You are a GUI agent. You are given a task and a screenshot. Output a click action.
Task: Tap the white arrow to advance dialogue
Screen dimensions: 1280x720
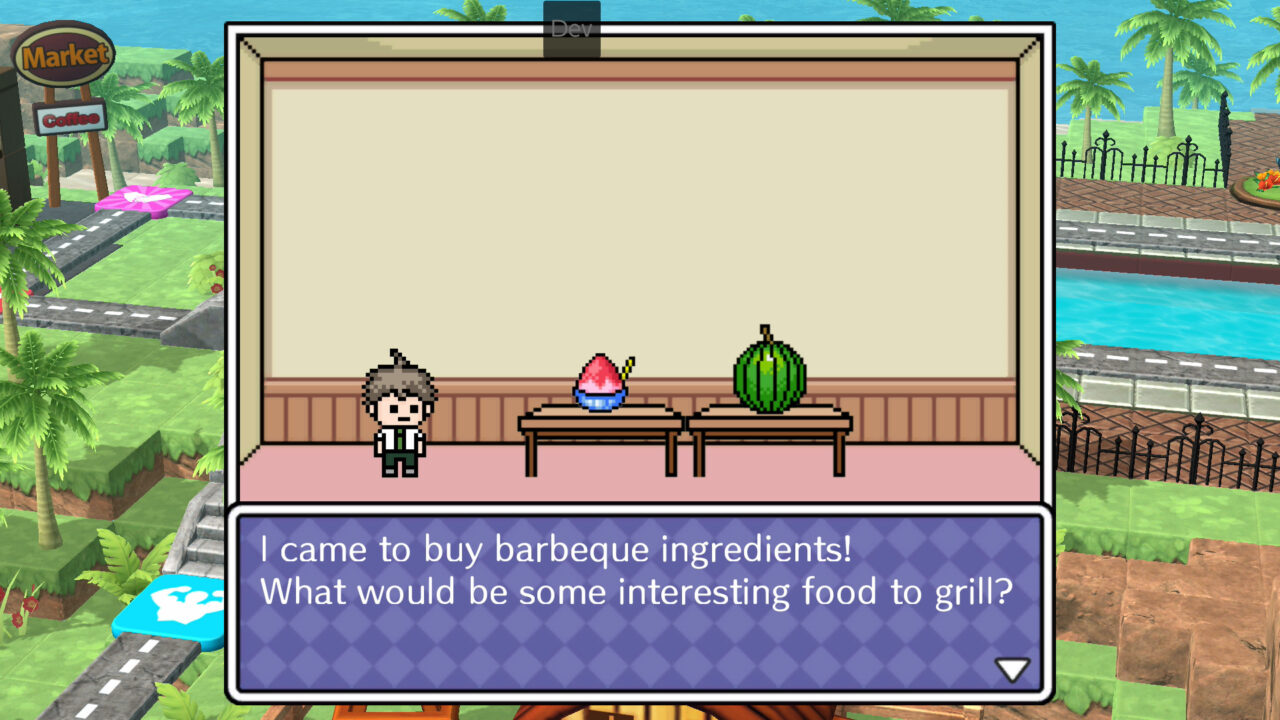click(x=1012, y=669)
